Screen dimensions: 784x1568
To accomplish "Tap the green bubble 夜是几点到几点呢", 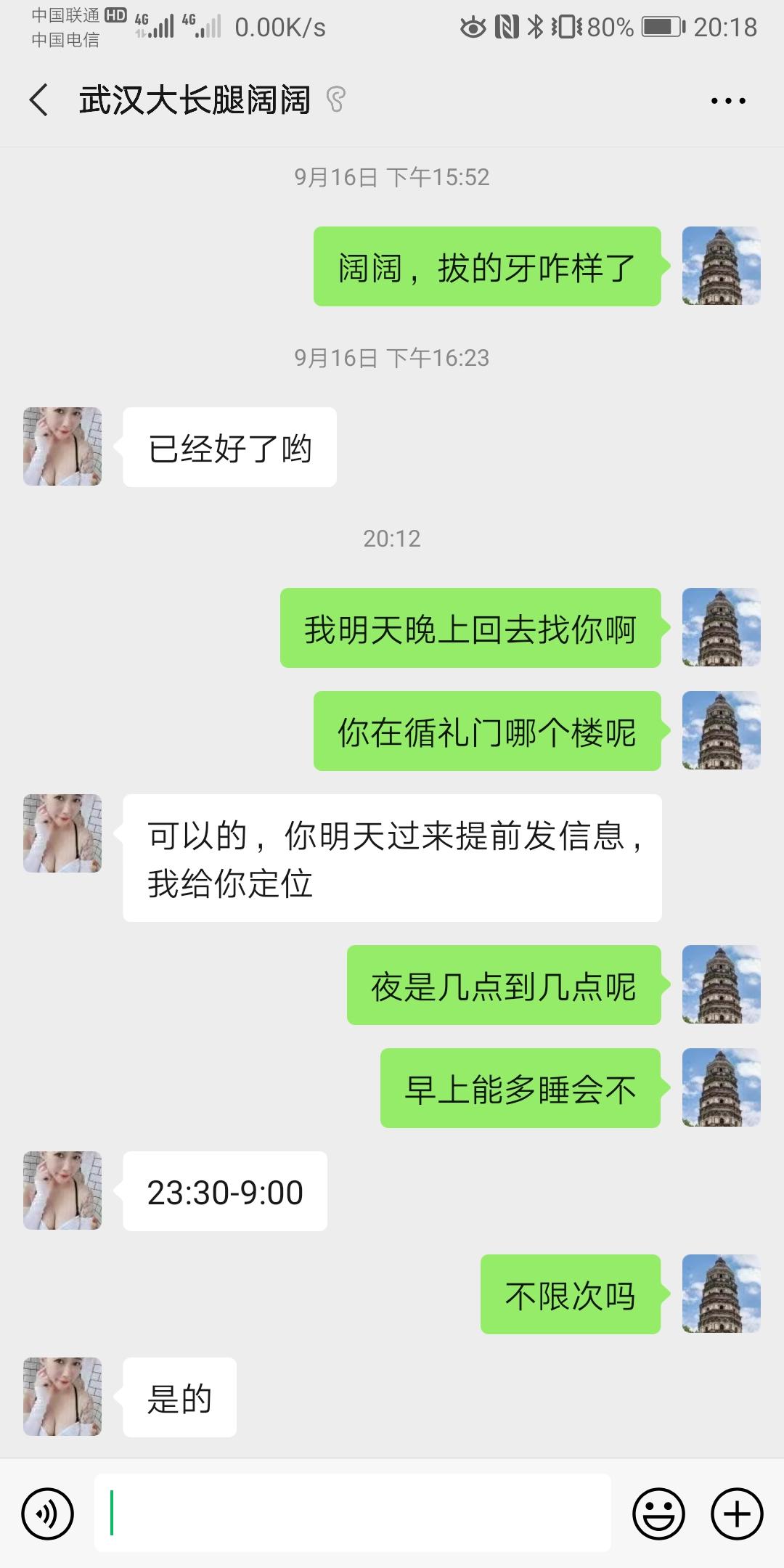I will tap(504, 985).
